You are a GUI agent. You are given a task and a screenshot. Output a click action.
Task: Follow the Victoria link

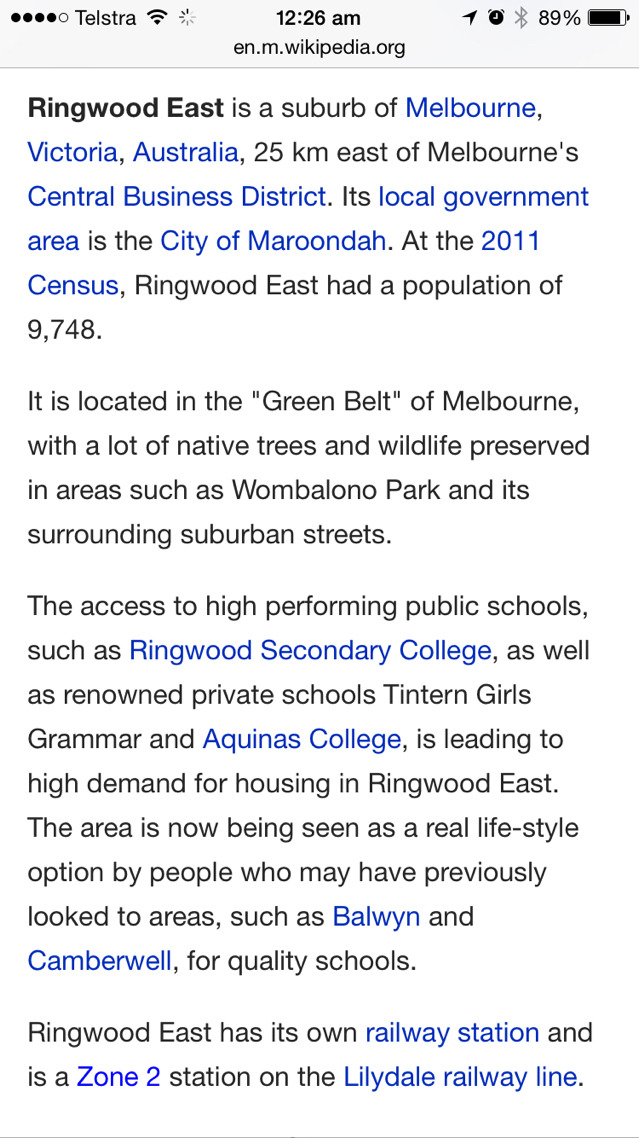click(x=72, y=152)
